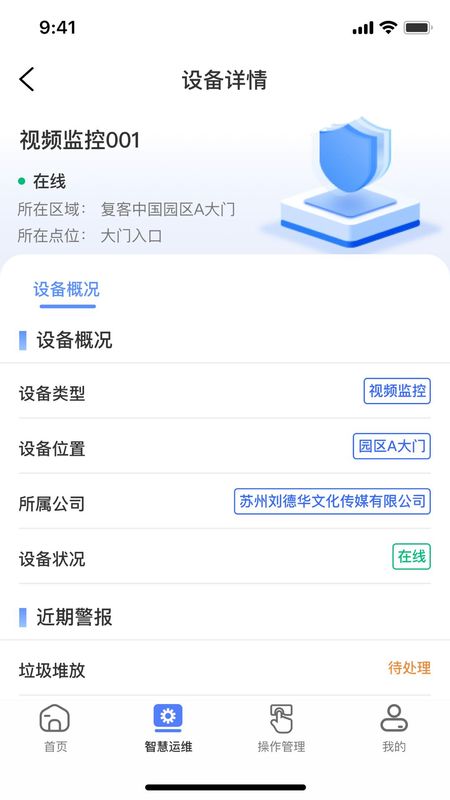Open the 垃圾堆放 alert row

tap(225, 669)
